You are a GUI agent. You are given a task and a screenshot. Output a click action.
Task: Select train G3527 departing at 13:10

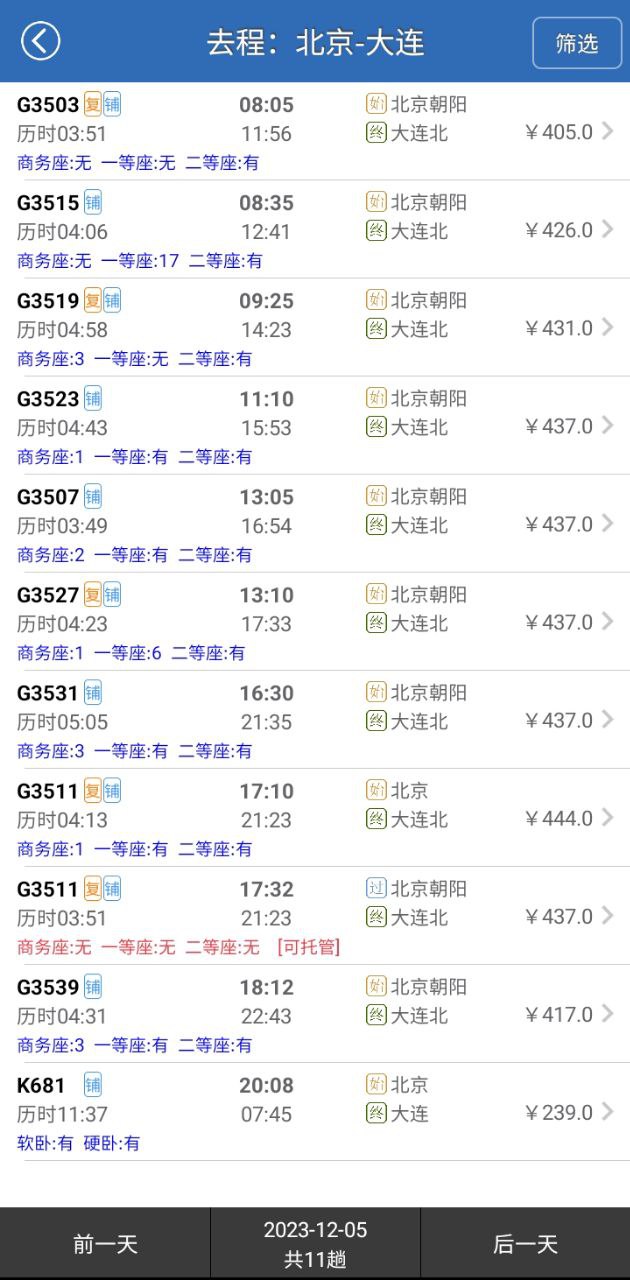pyautogui.click(x=315, y=622)
